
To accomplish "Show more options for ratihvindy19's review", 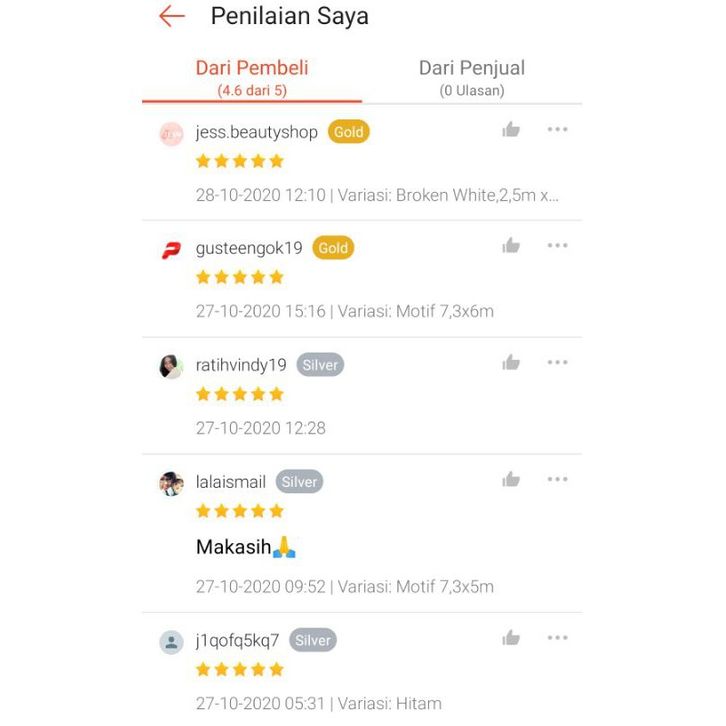I will point(557,362).
